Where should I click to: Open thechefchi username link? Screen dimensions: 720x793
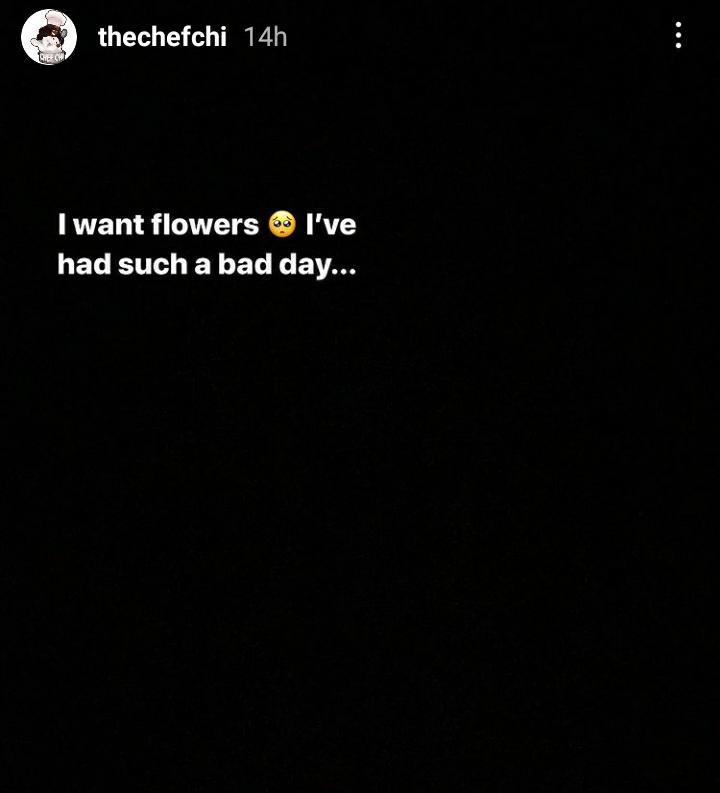tap(162, 38)
